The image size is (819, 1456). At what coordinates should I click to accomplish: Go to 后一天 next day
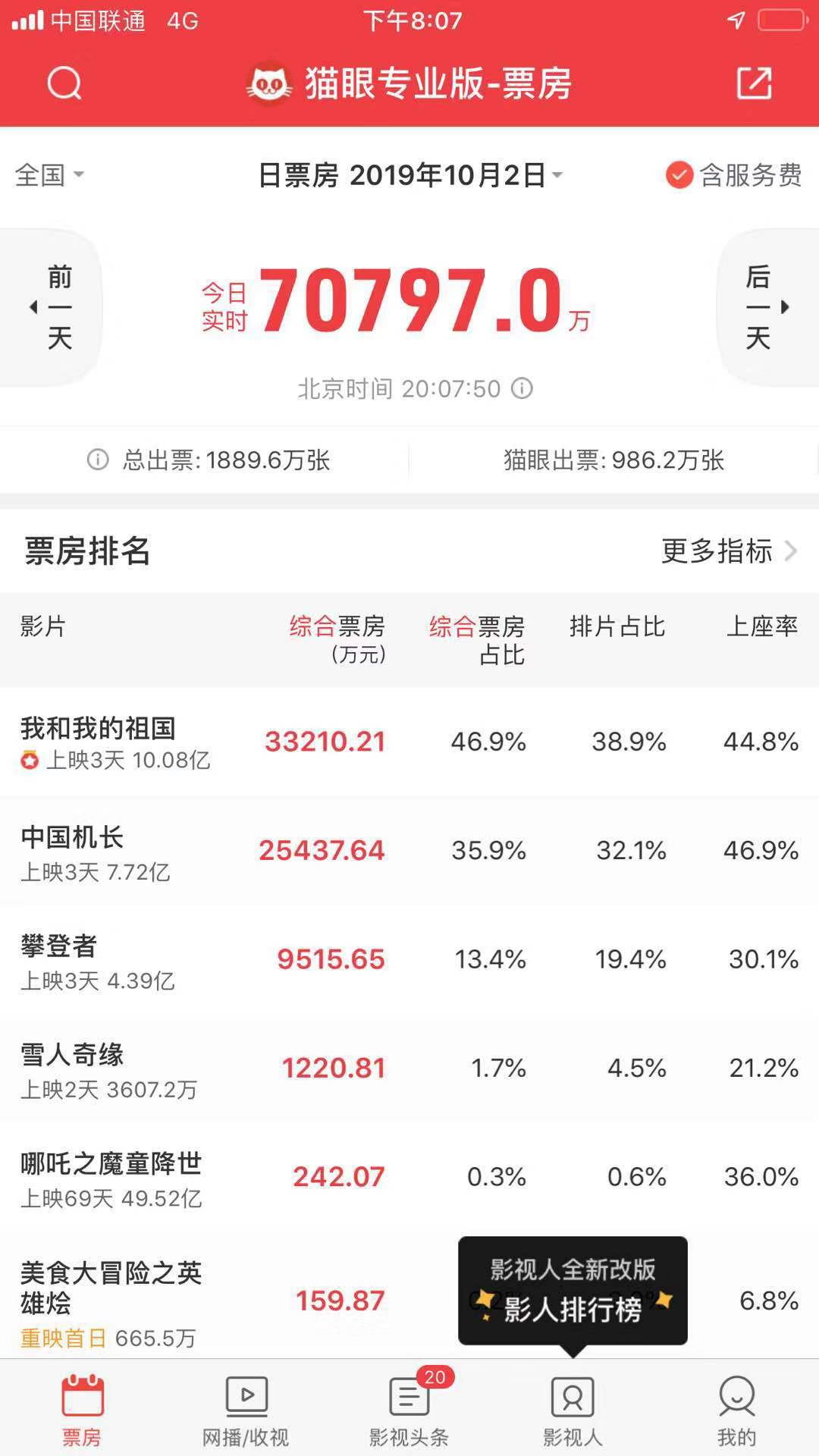(x=764, y=307)
